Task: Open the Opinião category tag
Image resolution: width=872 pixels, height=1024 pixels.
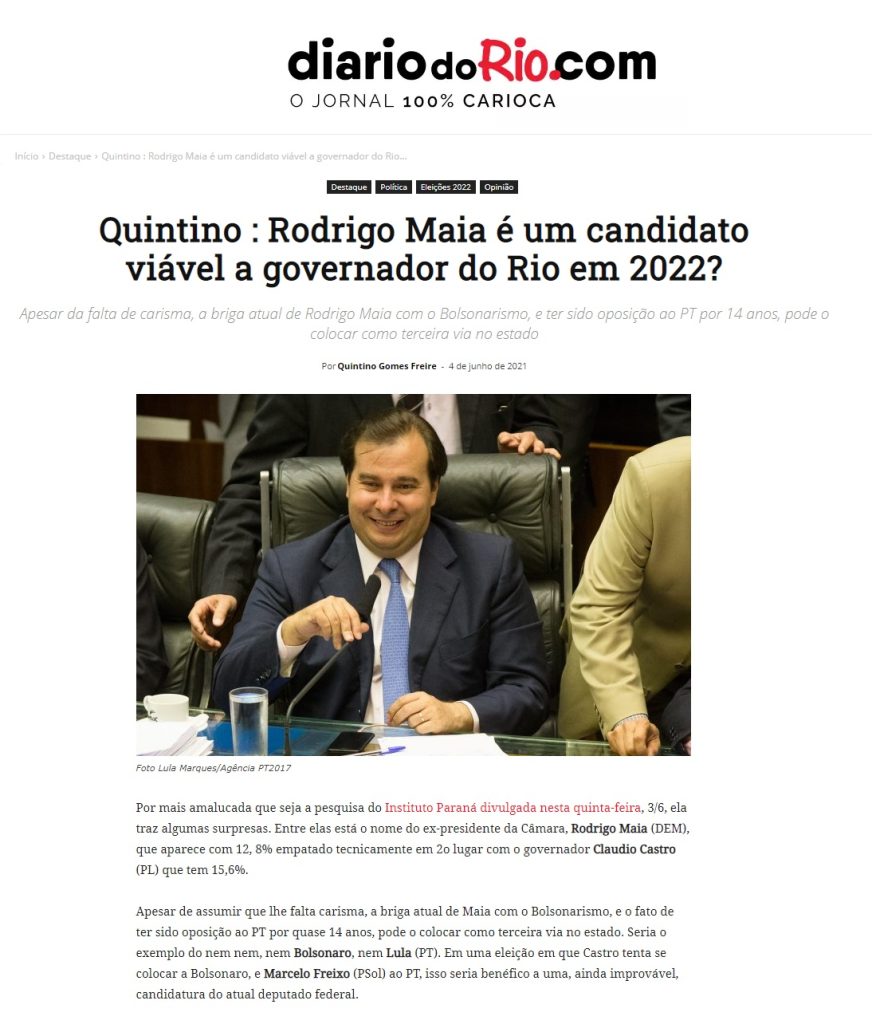Action: click(498, 187)
